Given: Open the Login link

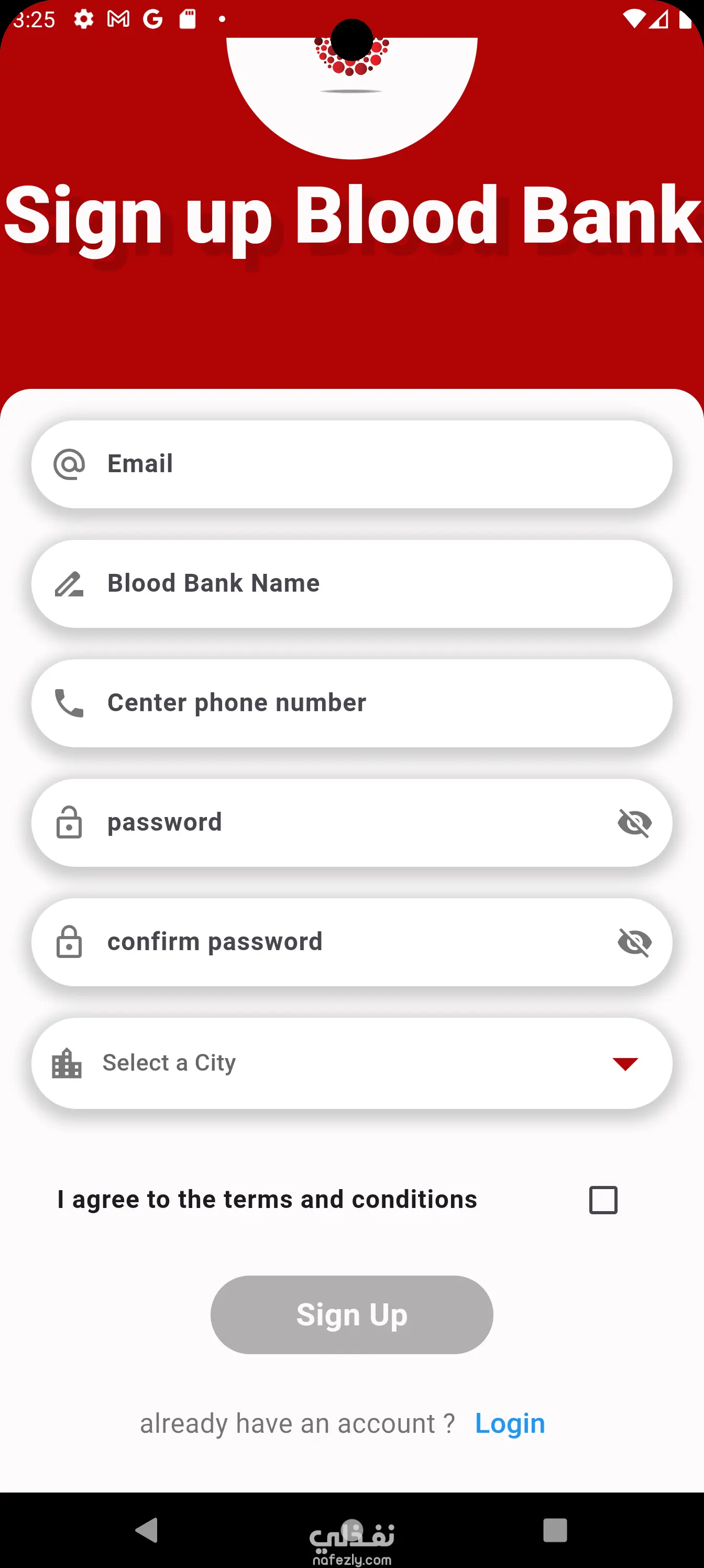Looking at the screenshot, I should [510, 1423].
